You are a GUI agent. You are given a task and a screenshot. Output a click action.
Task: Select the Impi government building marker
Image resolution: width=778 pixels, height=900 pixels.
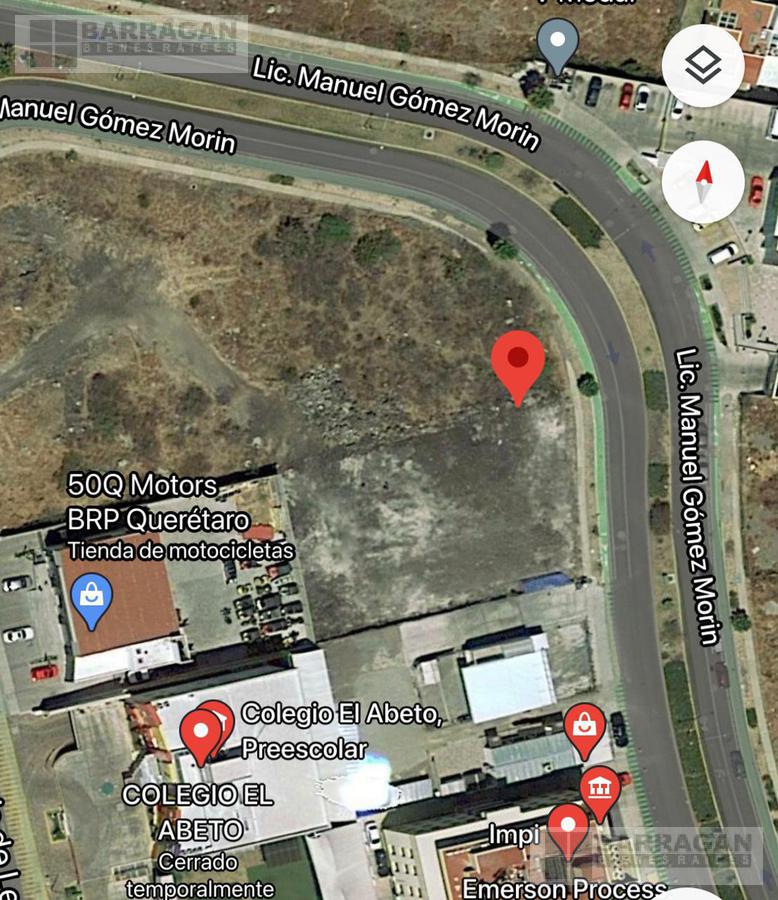pos(600,791)
